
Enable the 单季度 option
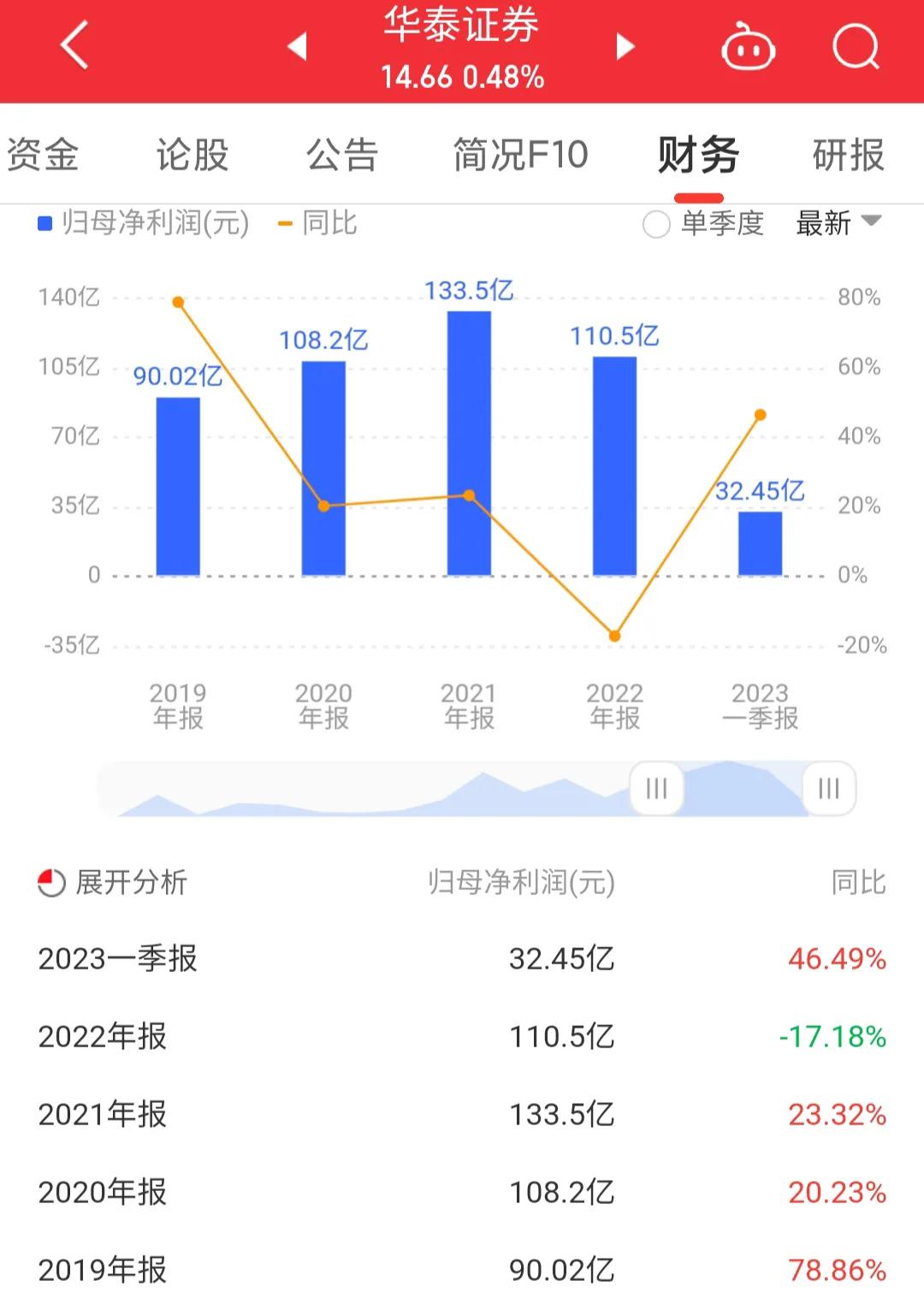[656, 224]
